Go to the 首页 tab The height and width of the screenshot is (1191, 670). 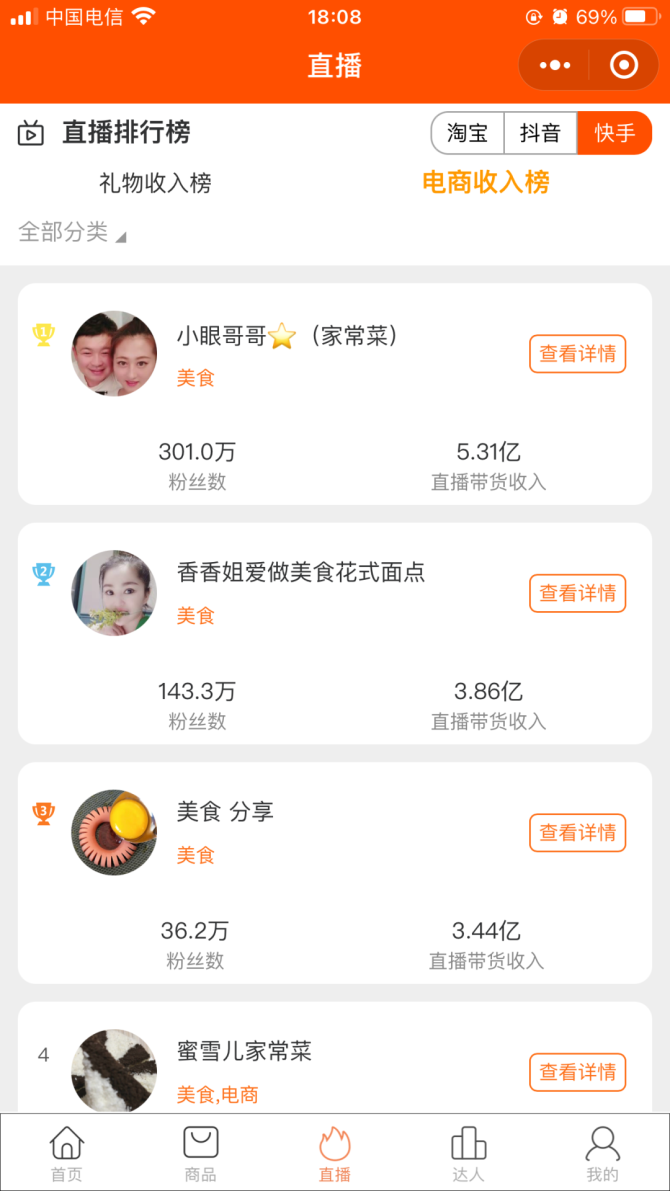click(67, 1153)
